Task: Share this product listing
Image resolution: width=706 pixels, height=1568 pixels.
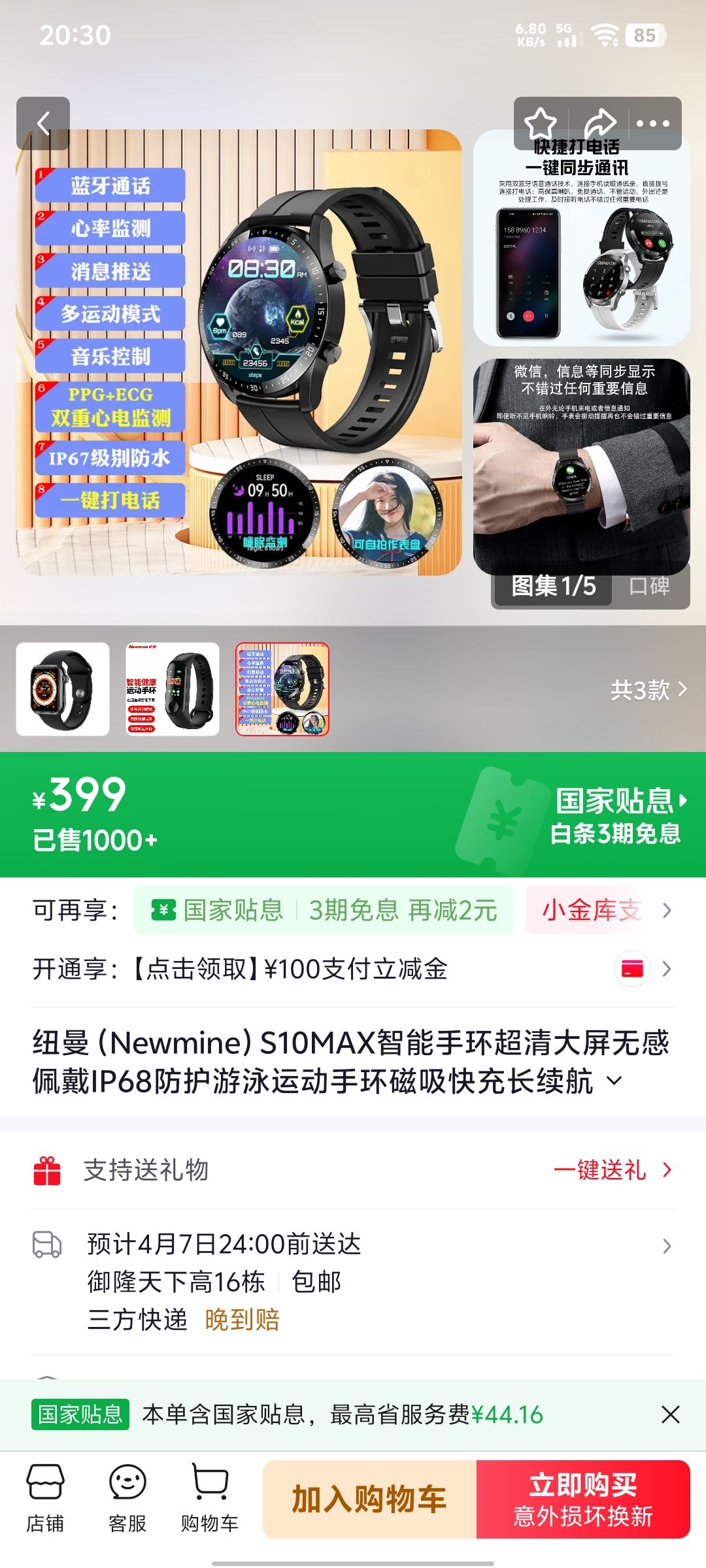Action: [599, 123]
